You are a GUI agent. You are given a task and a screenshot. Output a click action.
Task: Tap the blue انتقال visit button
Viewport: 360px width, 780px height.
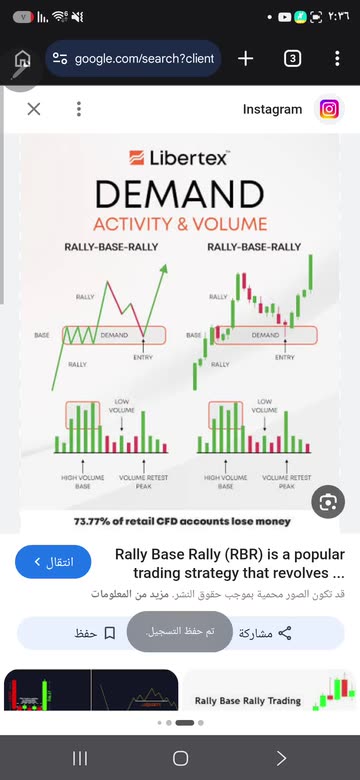point(53,562)
